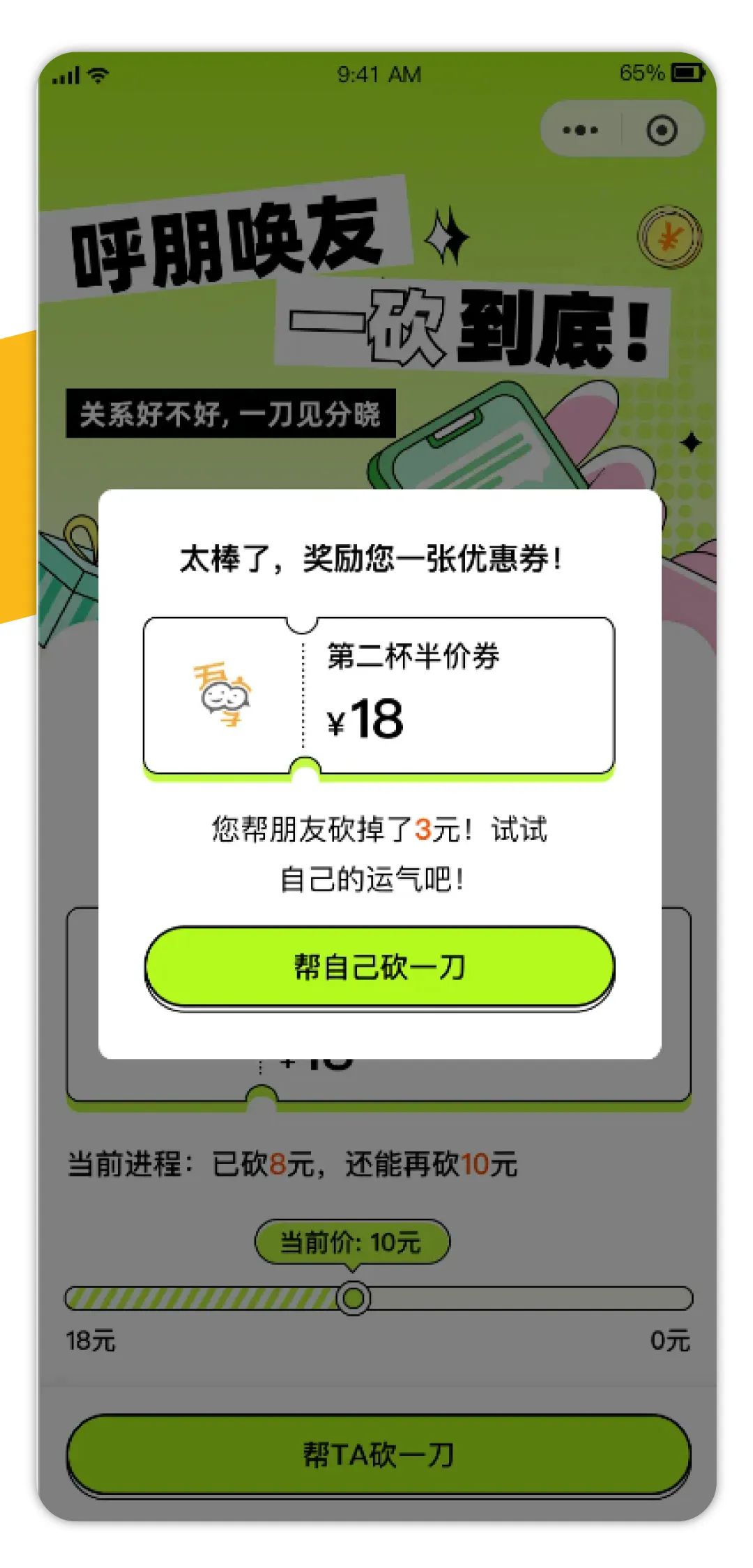Open the mini program three-dot menu

(x=580, y=130)
